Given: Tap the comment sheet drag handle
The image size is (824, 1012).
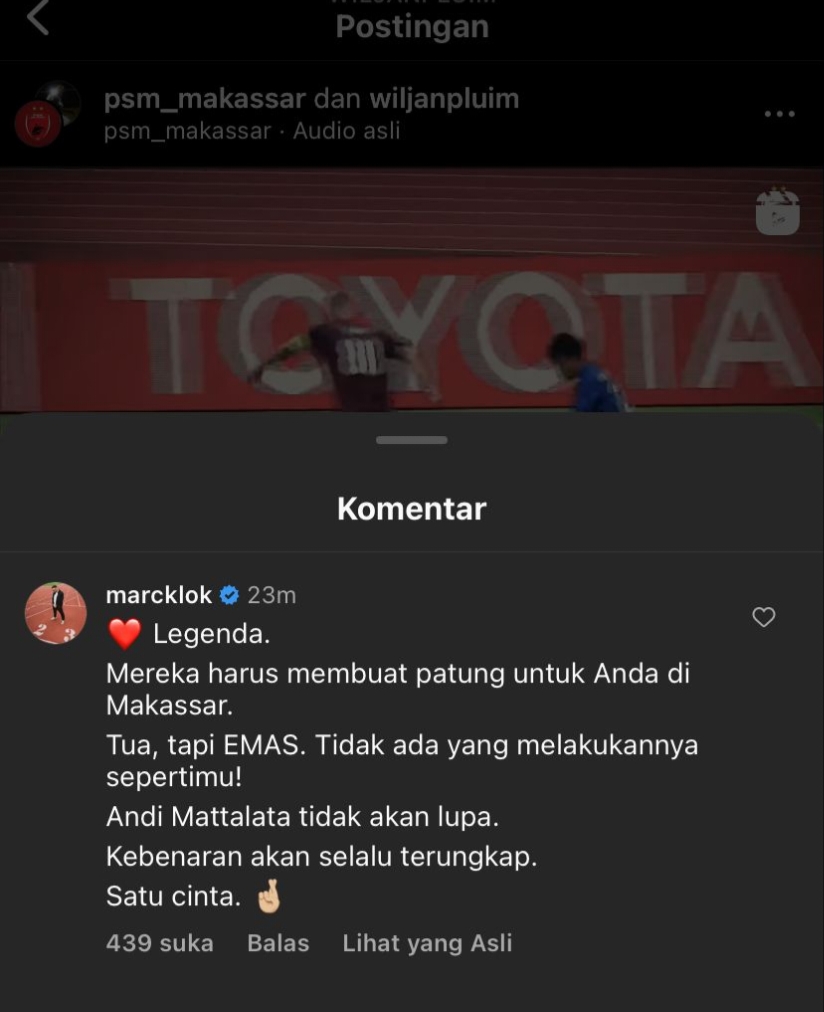Looking at the screenshot, I should [411, 440].
